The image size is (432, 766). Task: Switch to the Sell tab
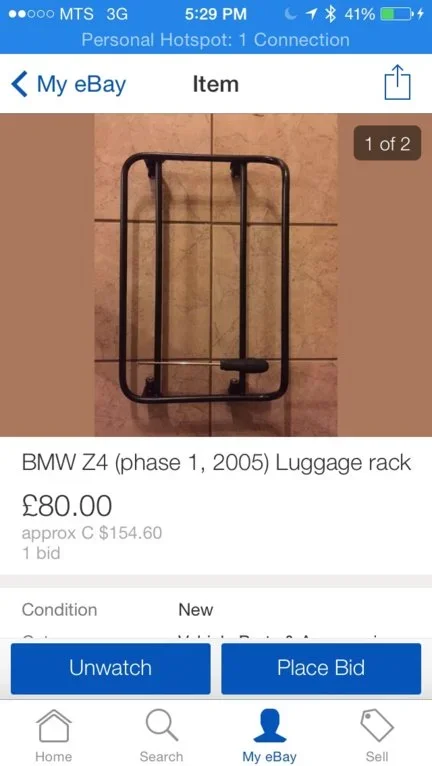click(x=377, y=735)
